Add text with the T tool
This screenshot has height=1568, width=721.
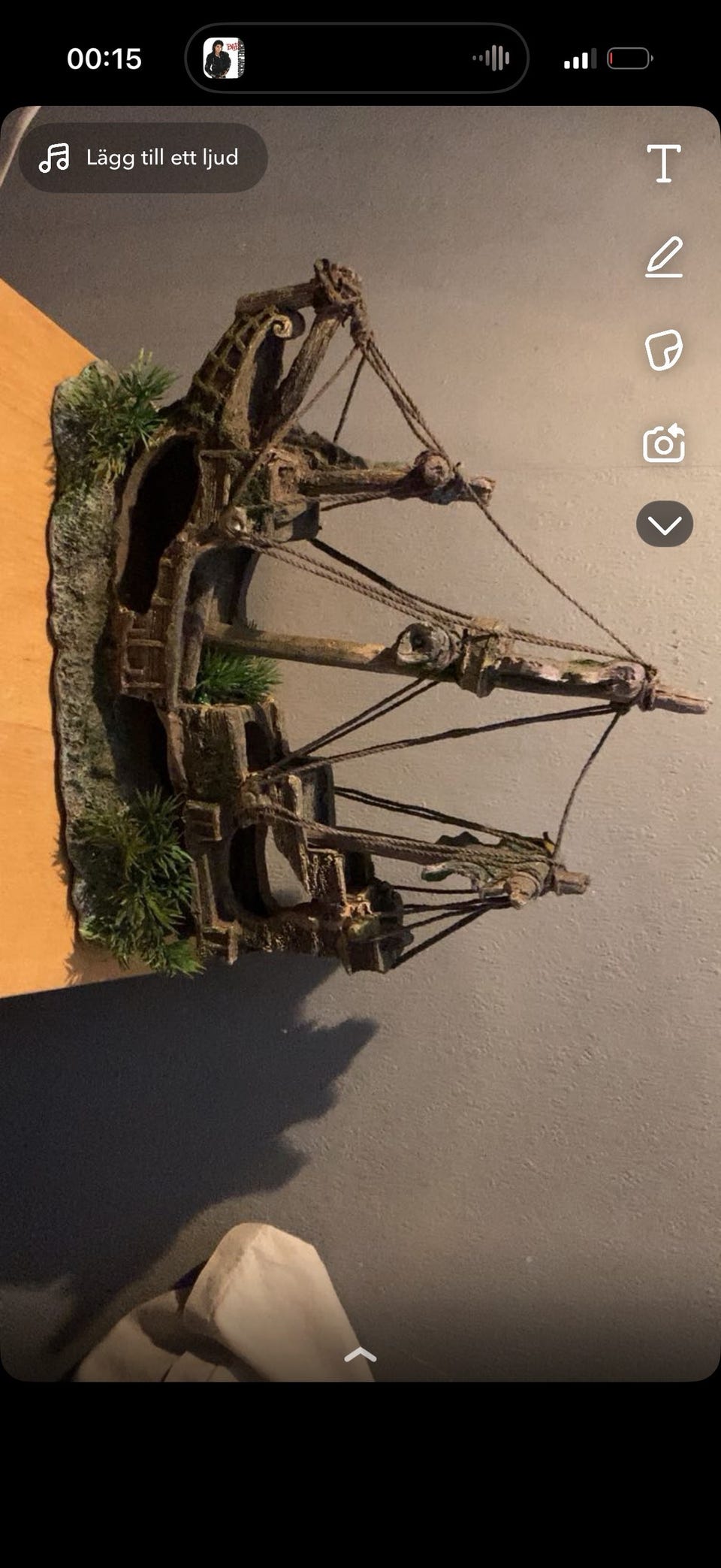664,163
